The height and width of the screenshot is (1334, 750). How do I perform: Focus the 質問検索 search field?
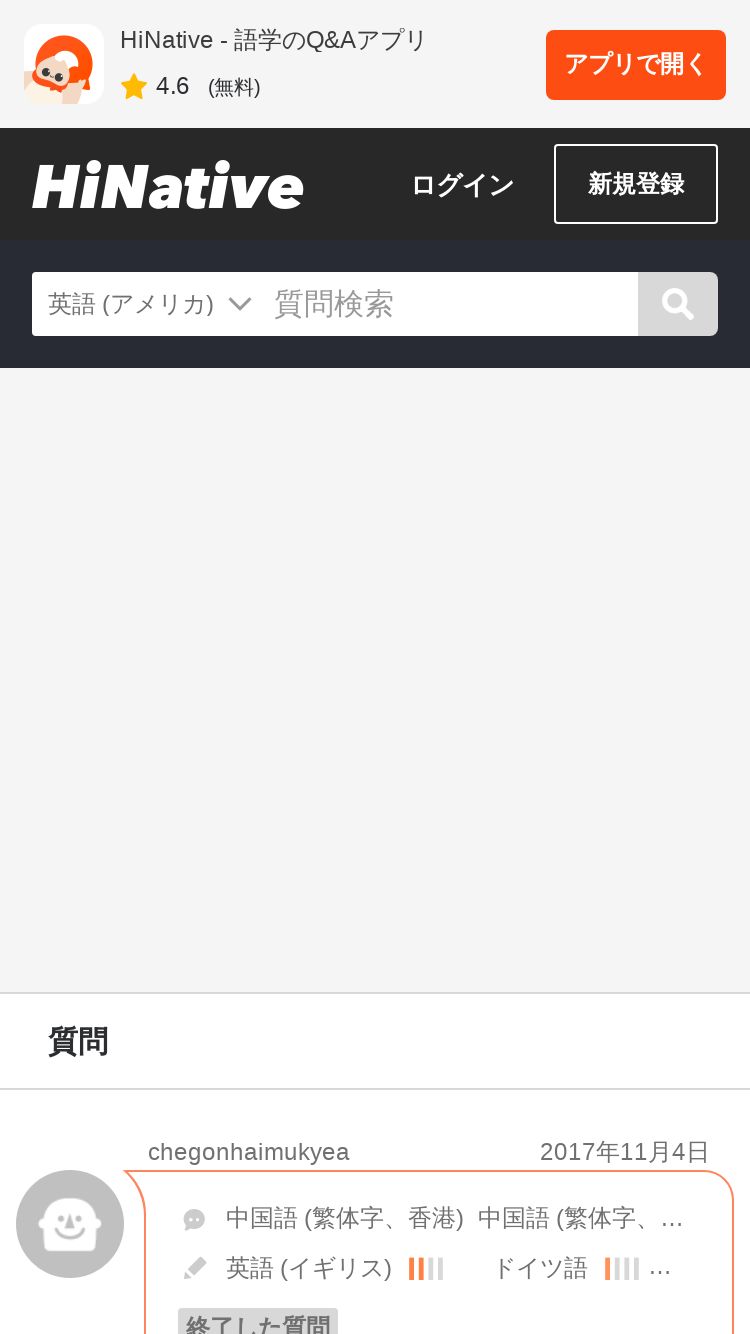pyautogui.click(x=450, y=304)
